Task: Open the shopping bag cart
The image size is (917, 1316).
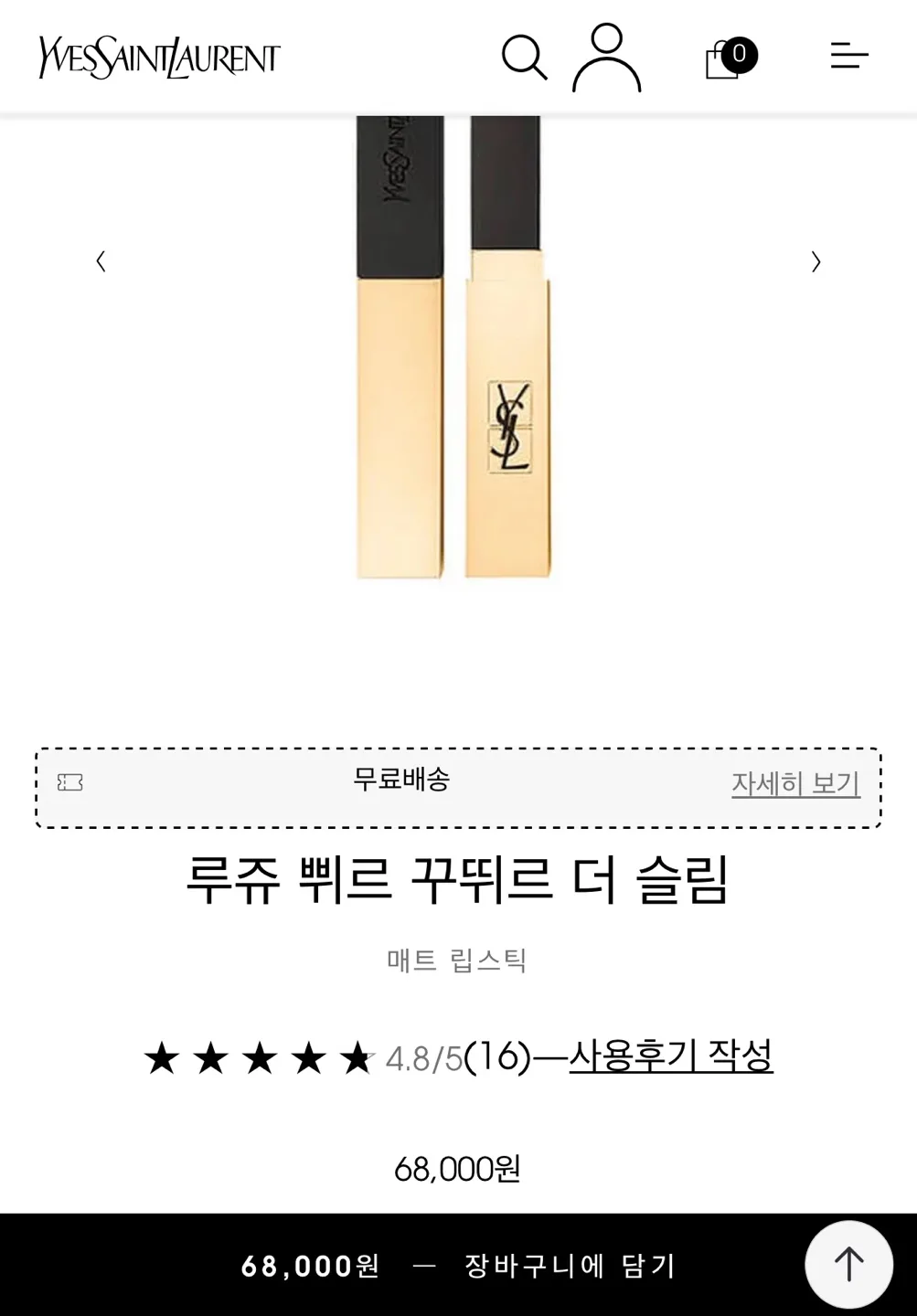Action: 729,58
